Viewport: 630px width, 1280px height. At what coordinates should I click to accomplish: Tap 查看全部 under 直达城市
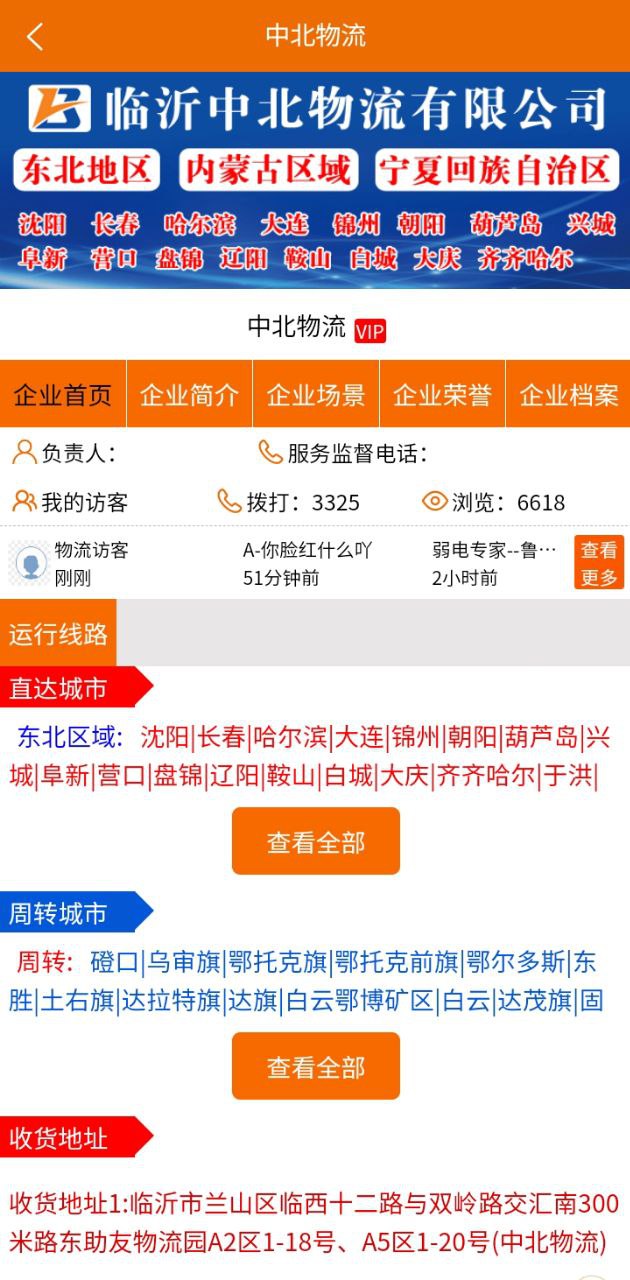[x=315, y=842]
